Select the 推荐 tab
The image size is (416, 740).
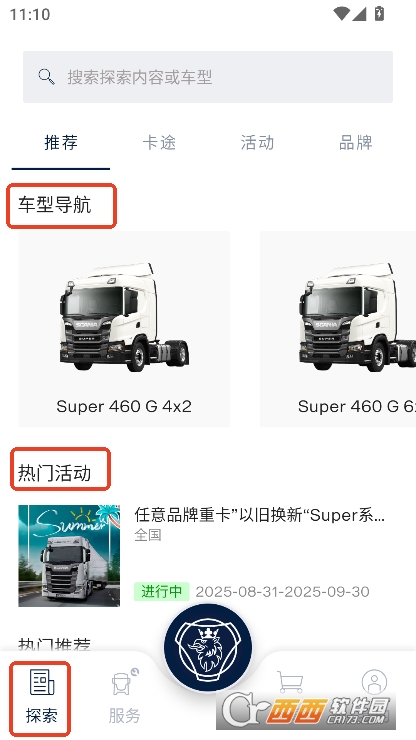(61, 143)
